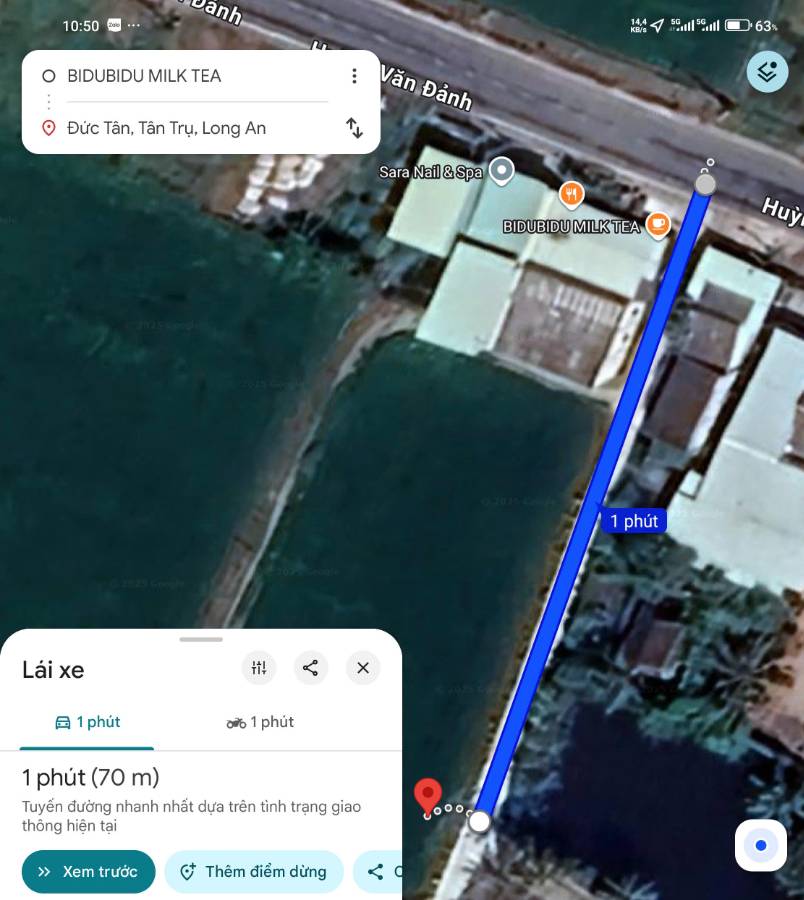The width and height of the screenshot is (804, 900).
Task: Select the car travel mode tab
Action: 87,722
